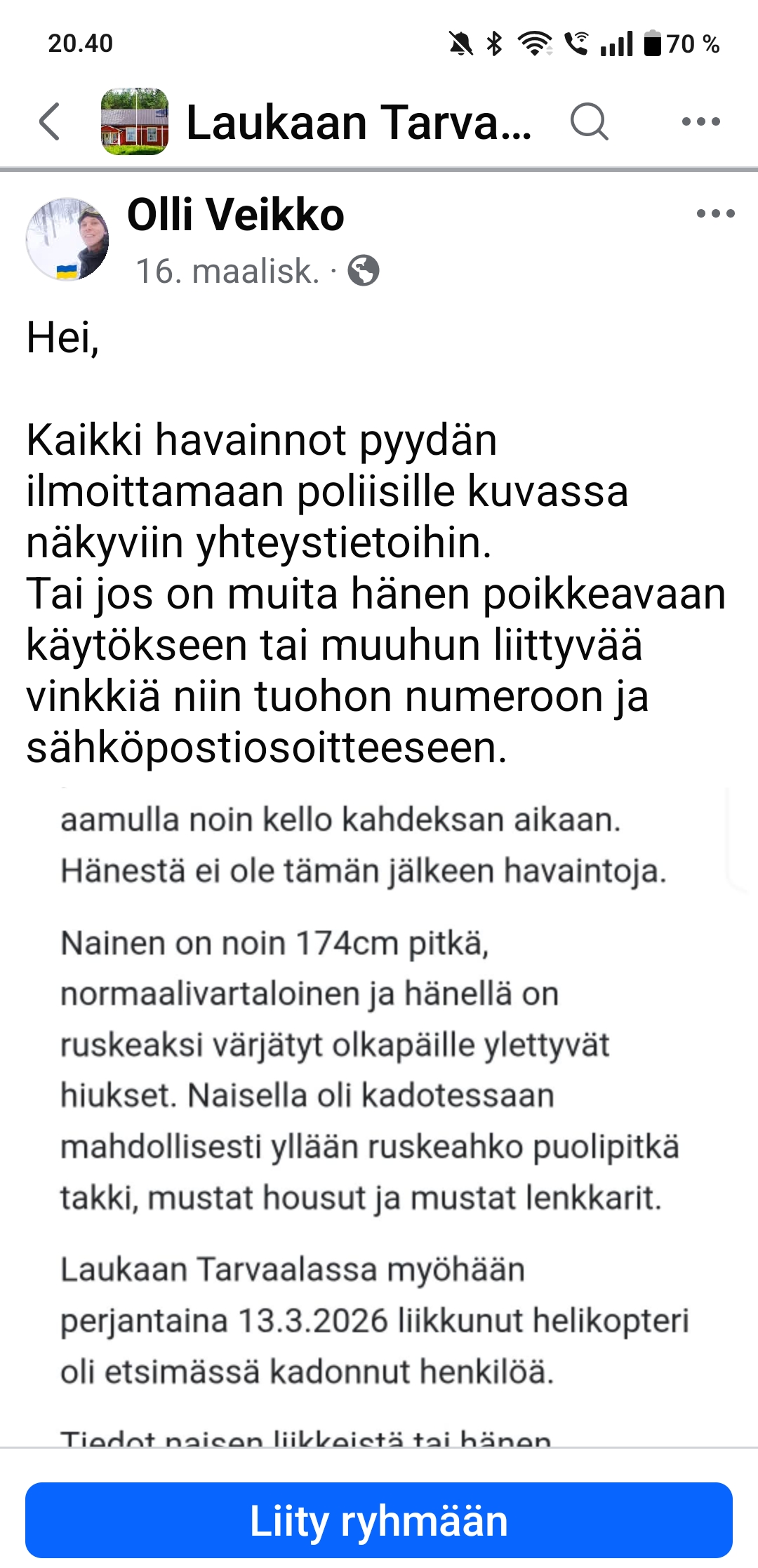
Task: Open options menu on Olli Veikko's post
Action: click(x=715, y=213)
